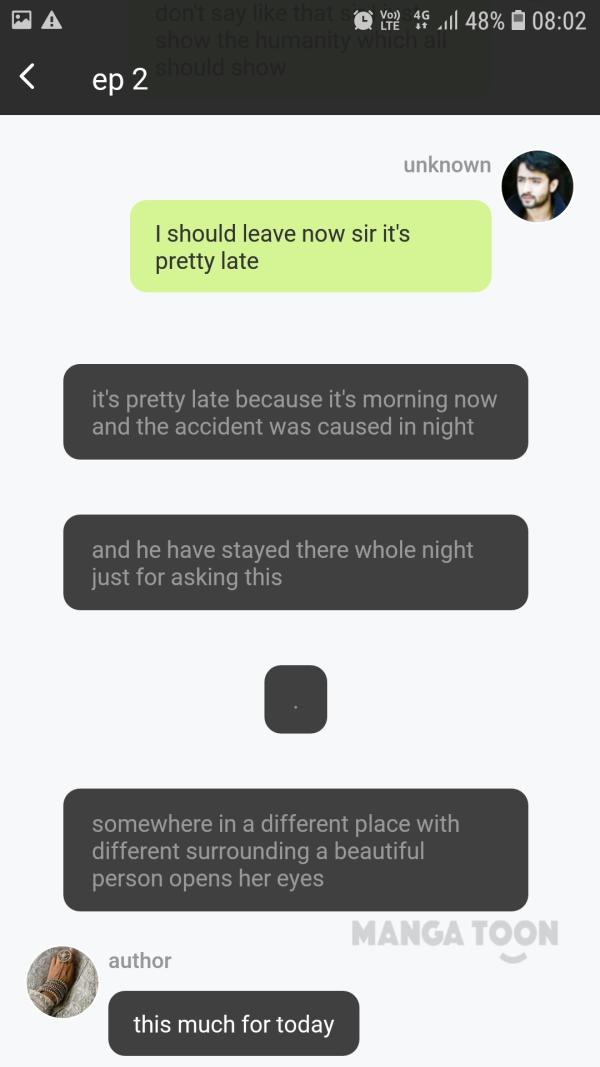The width and height of the screenshot is (600, 1067).
Task: Open the unknown character's avatar
Action: pos(537,187)
